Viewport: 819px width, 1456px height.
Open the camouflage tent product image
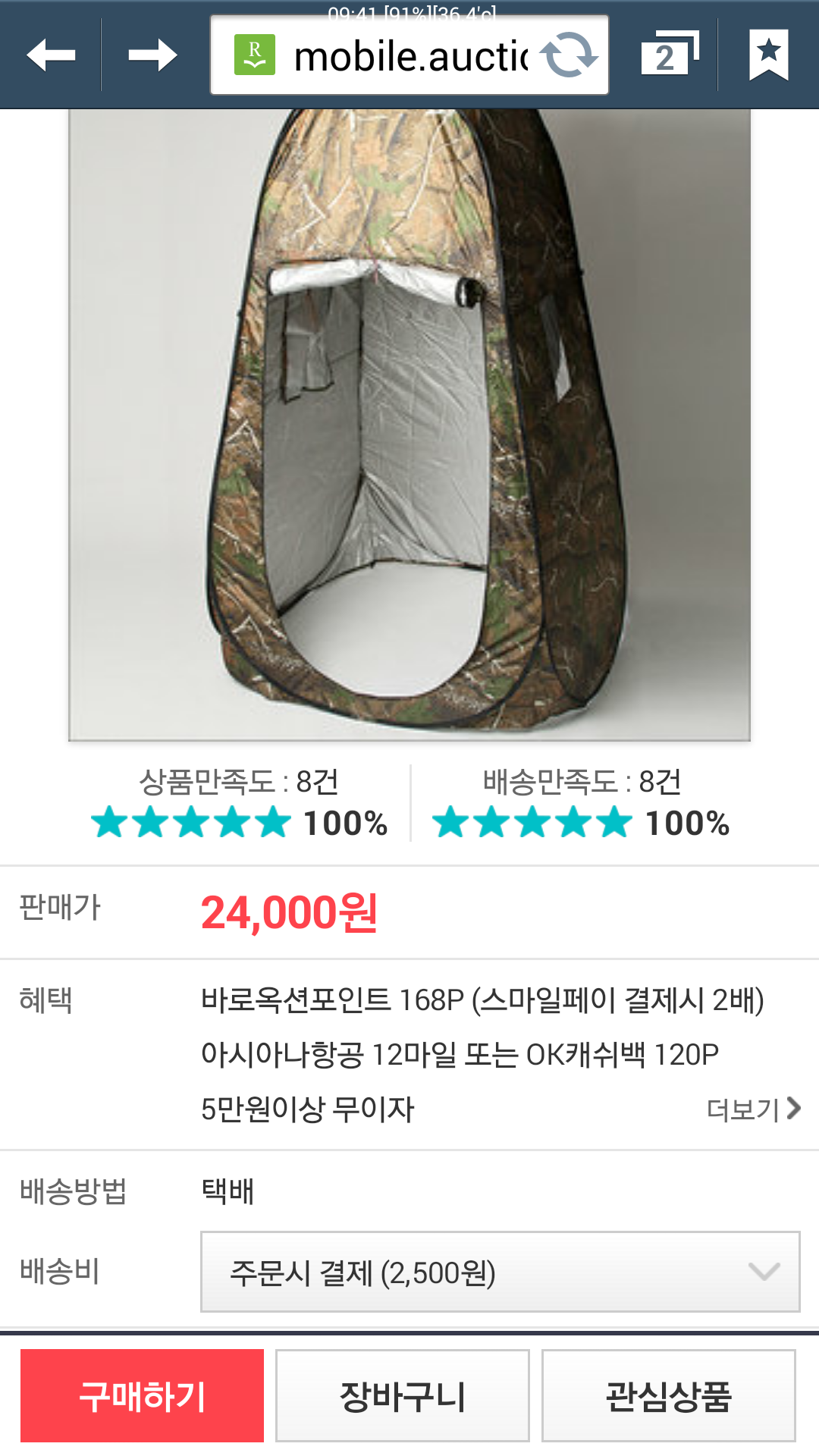click(409, 425)
